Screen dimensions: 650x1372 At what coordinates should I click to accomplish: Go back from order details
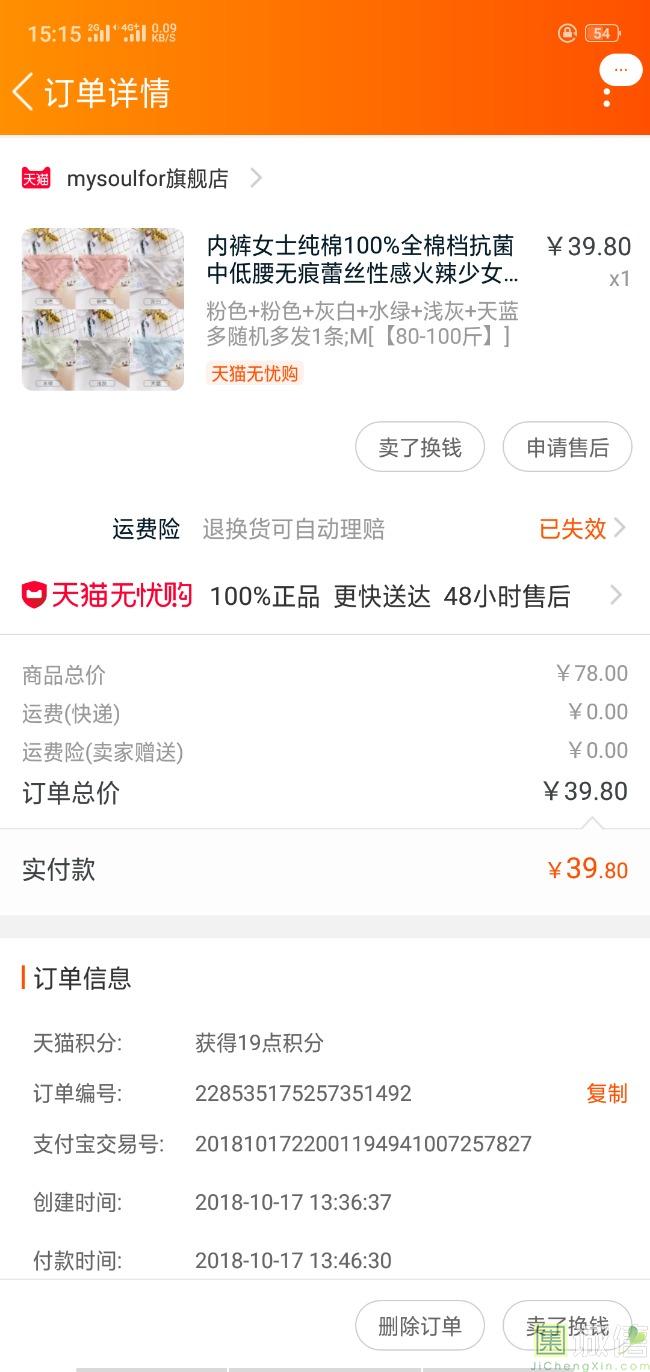point(24,92)
